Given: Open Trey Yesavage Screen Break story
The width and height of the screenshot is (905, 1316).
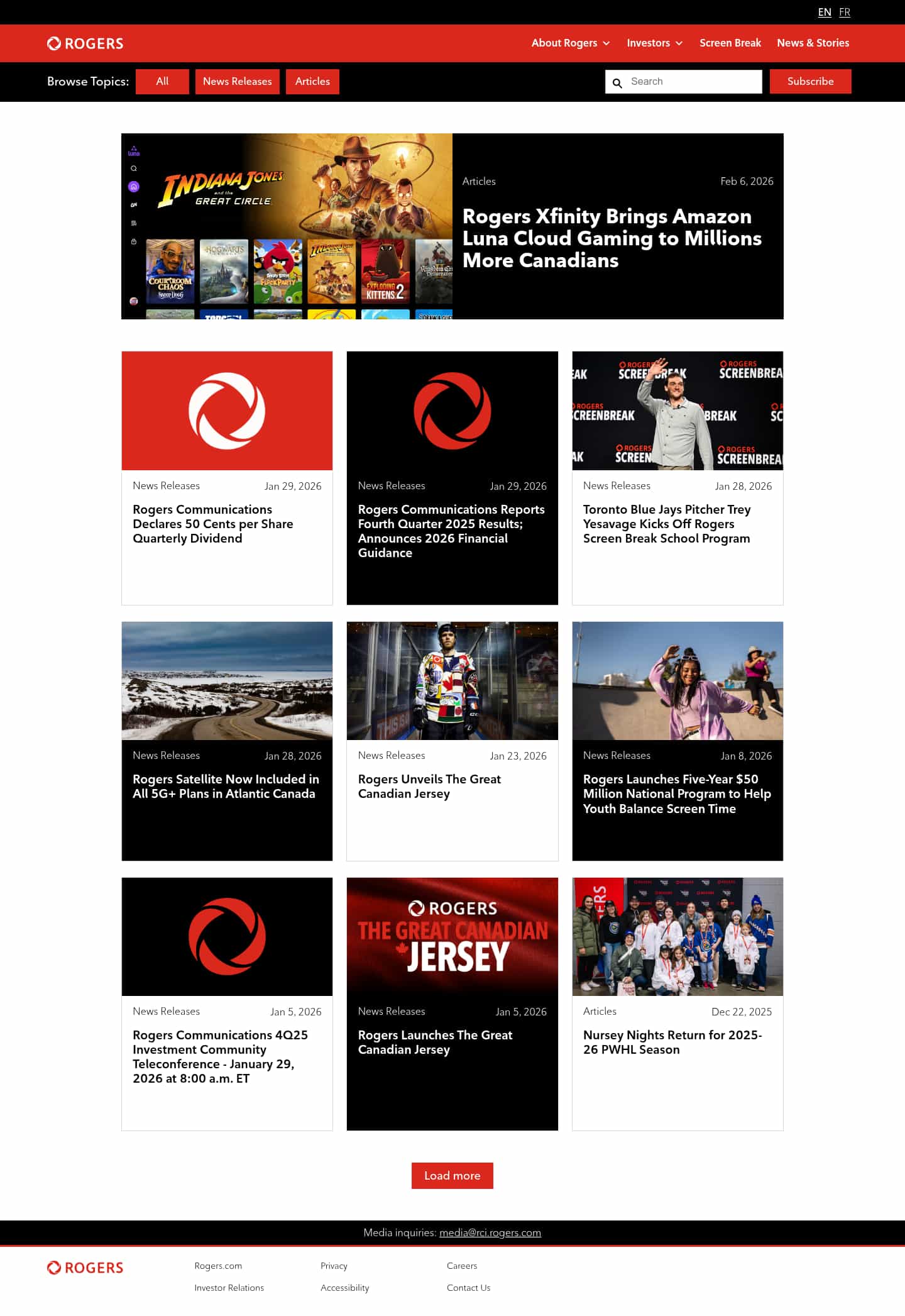Looking at the screenshot, I should [x=666, y=524].
